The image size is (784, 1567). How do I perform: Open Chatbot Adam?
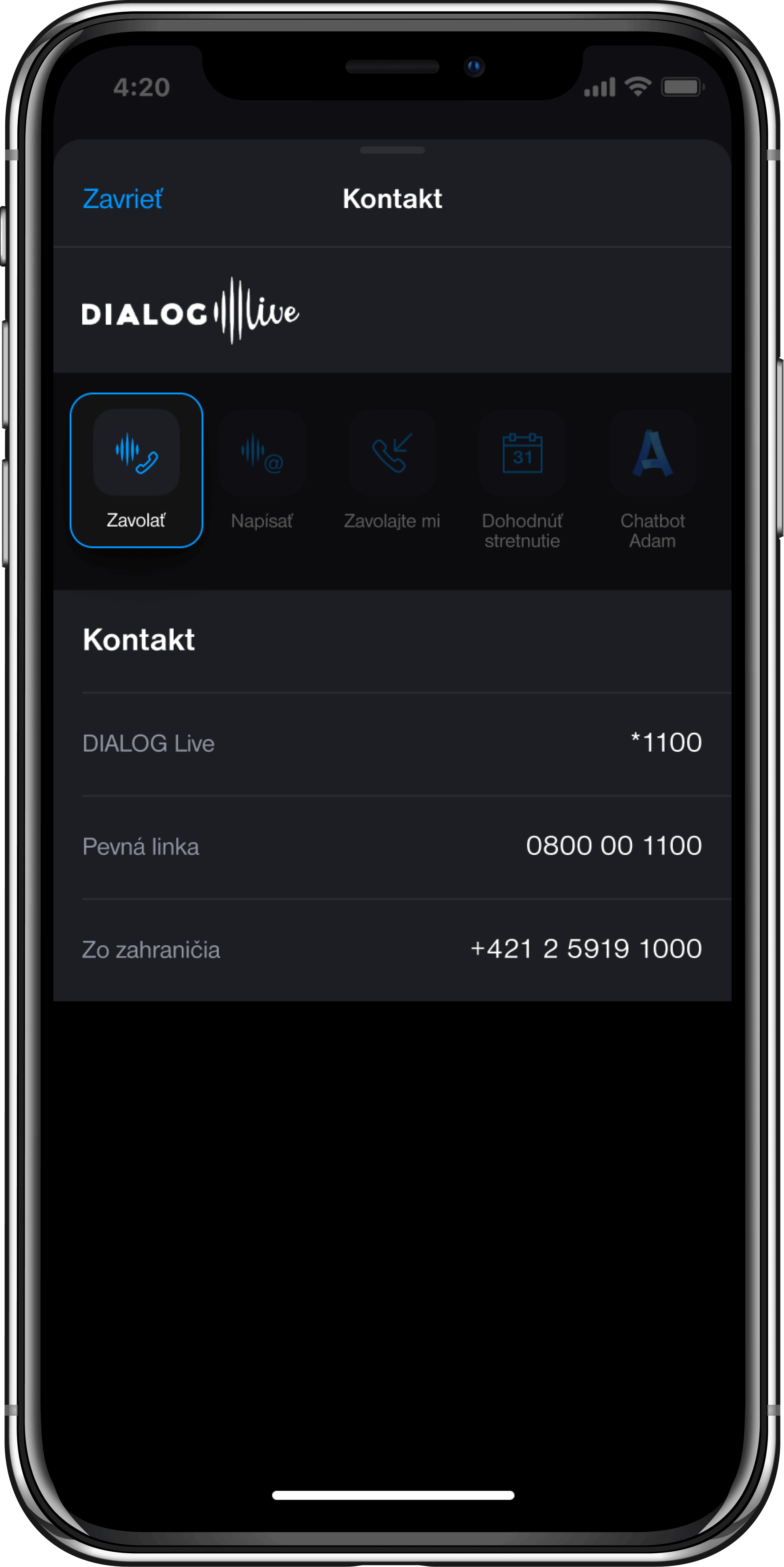[x=652, y=477]
